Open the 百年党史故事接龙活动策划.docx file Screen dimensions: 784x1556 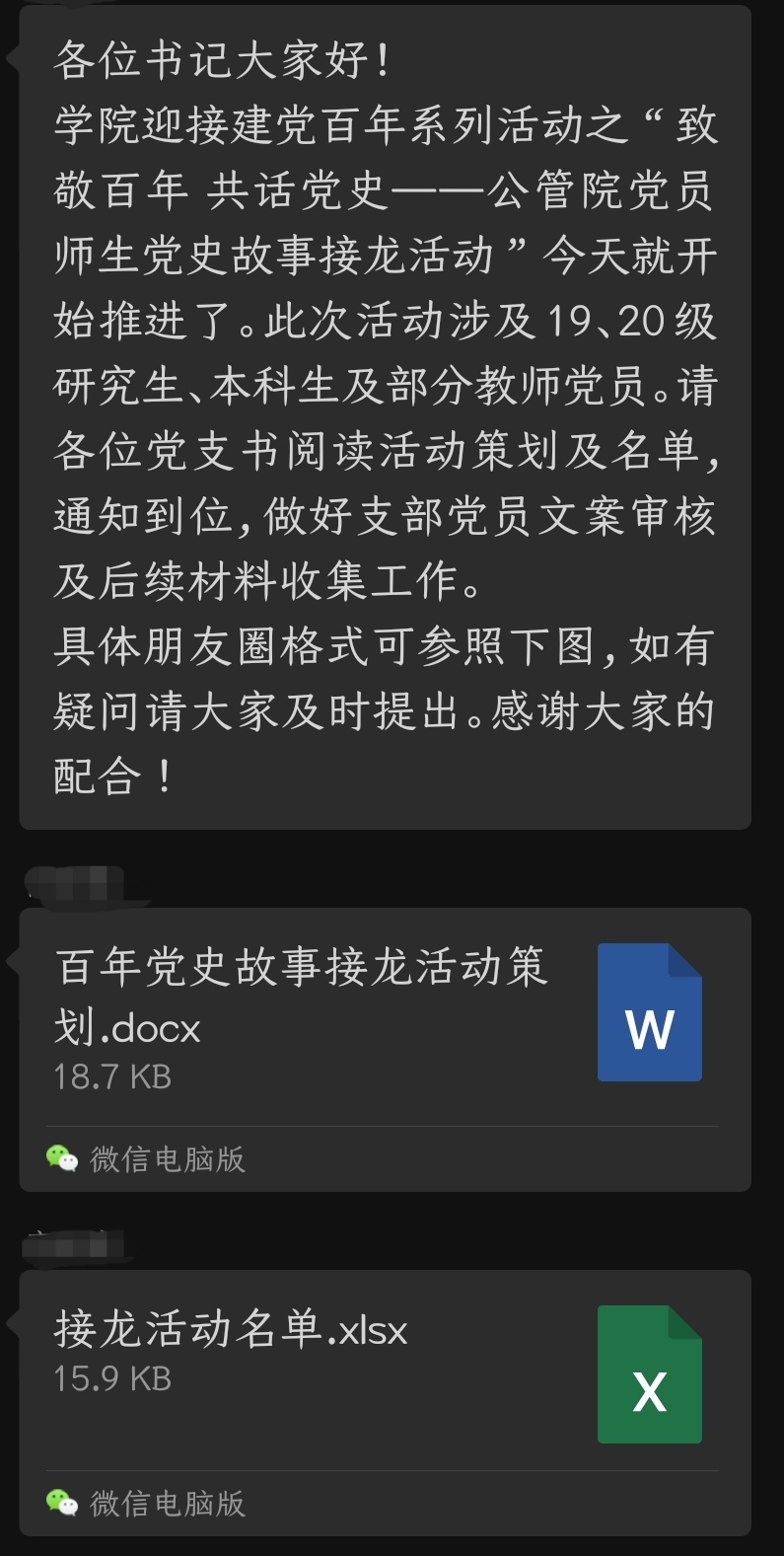click(x=383, y=1016)
